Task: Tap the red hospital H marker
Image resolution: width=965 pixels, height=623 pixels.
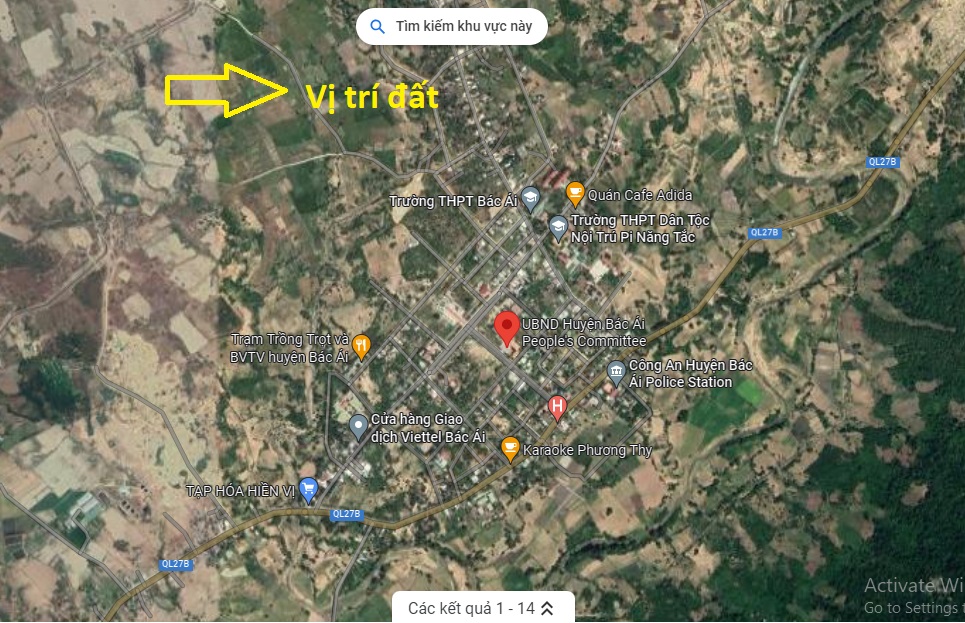Action: [558, 406]
